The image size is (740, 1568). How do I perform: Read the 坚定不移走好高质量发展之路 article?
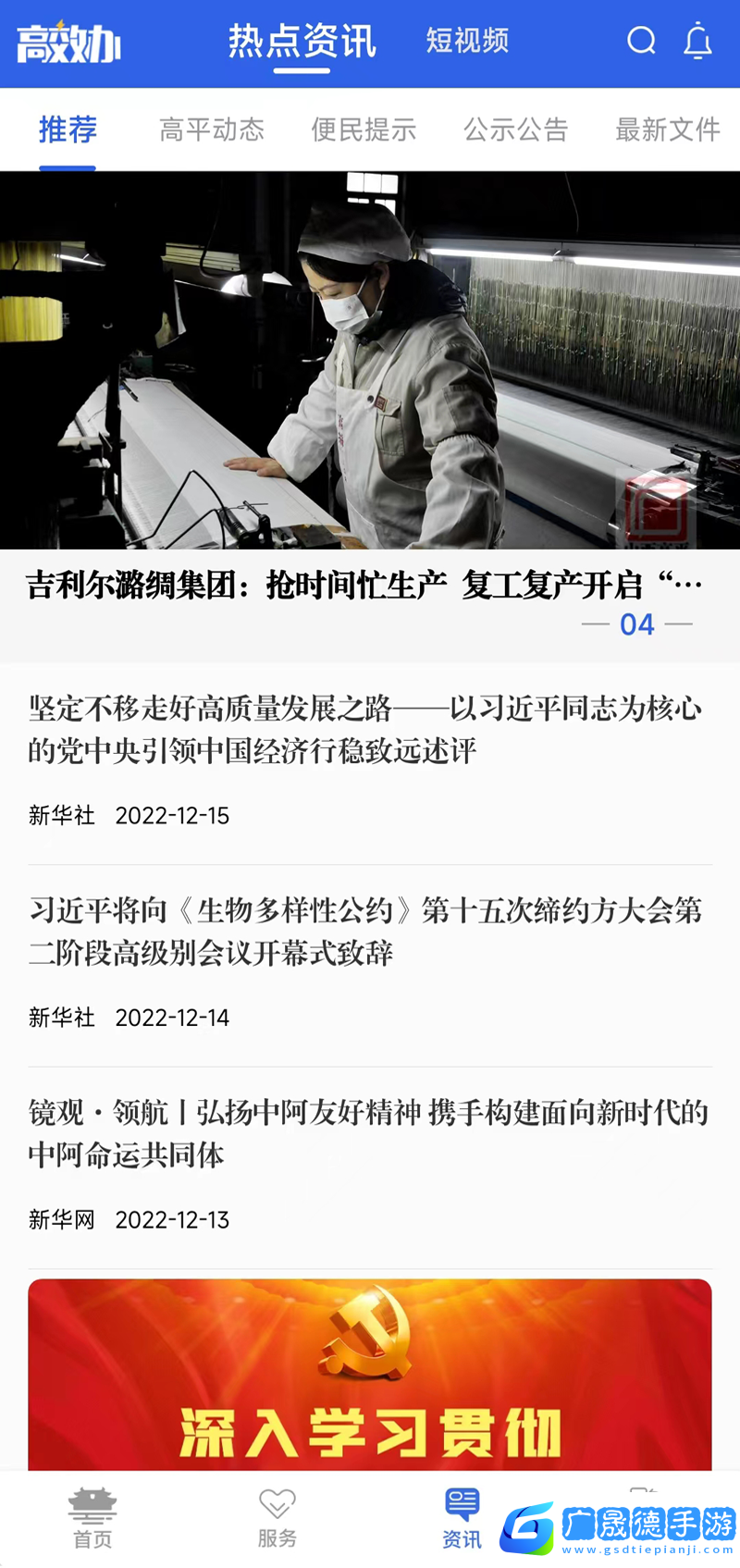tap(365, 729)
